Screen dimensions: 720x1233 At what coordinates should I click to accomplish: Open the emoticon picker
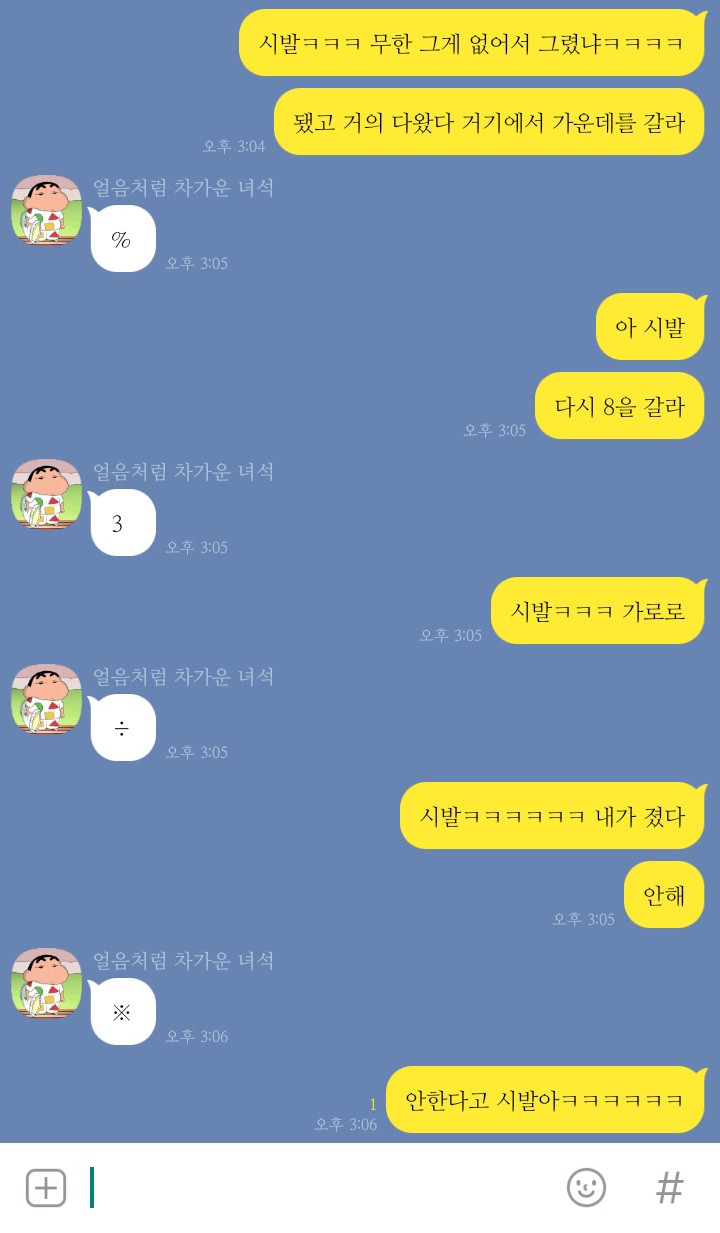[x=586, y=1188]
